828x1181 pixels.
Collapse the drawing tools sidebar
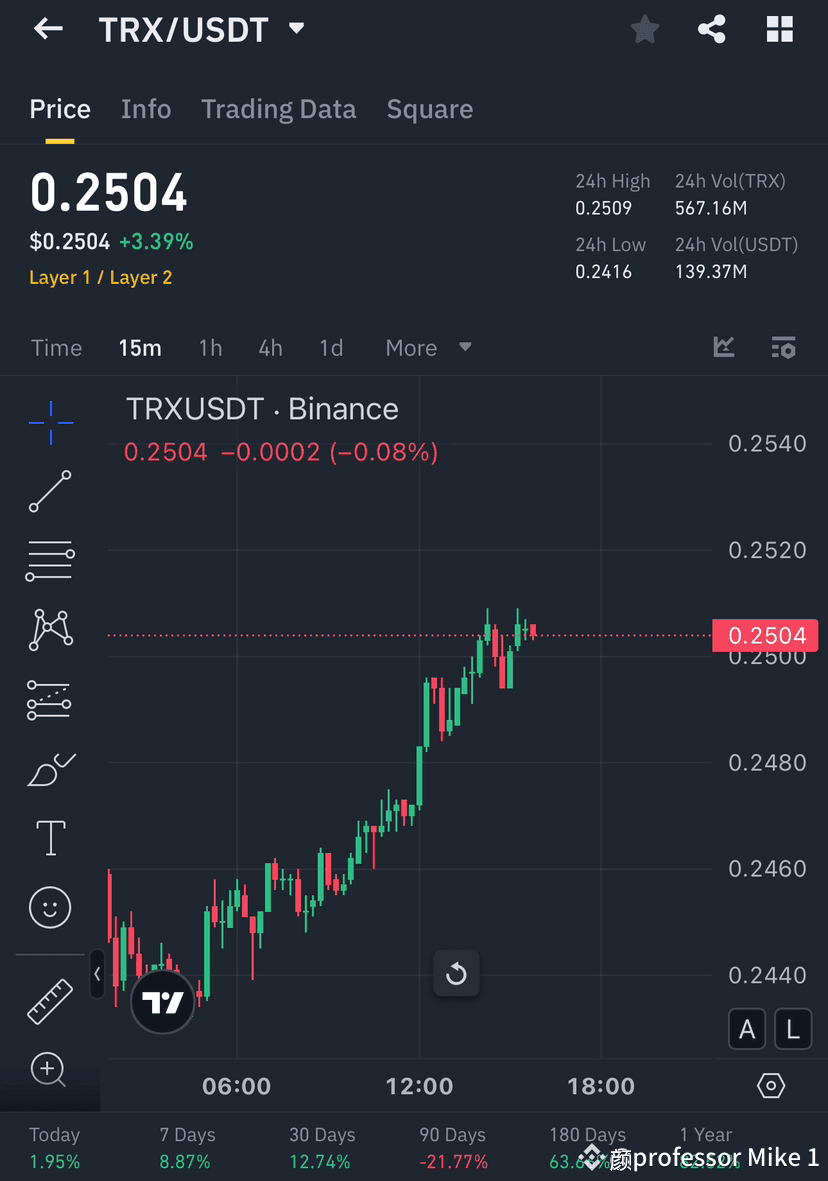point(97,975)
